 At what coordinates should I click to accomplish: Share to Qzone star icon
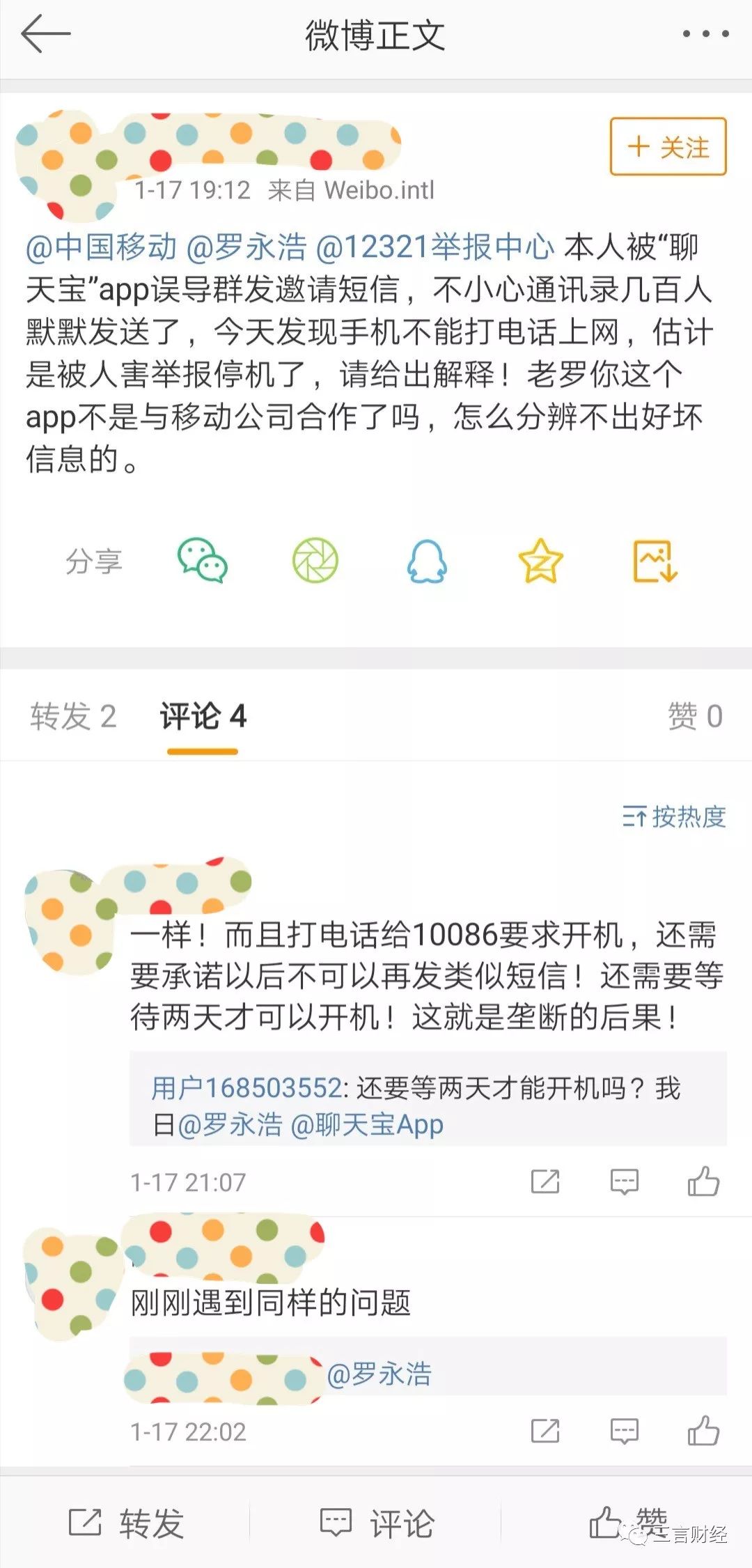click(540, 561)
